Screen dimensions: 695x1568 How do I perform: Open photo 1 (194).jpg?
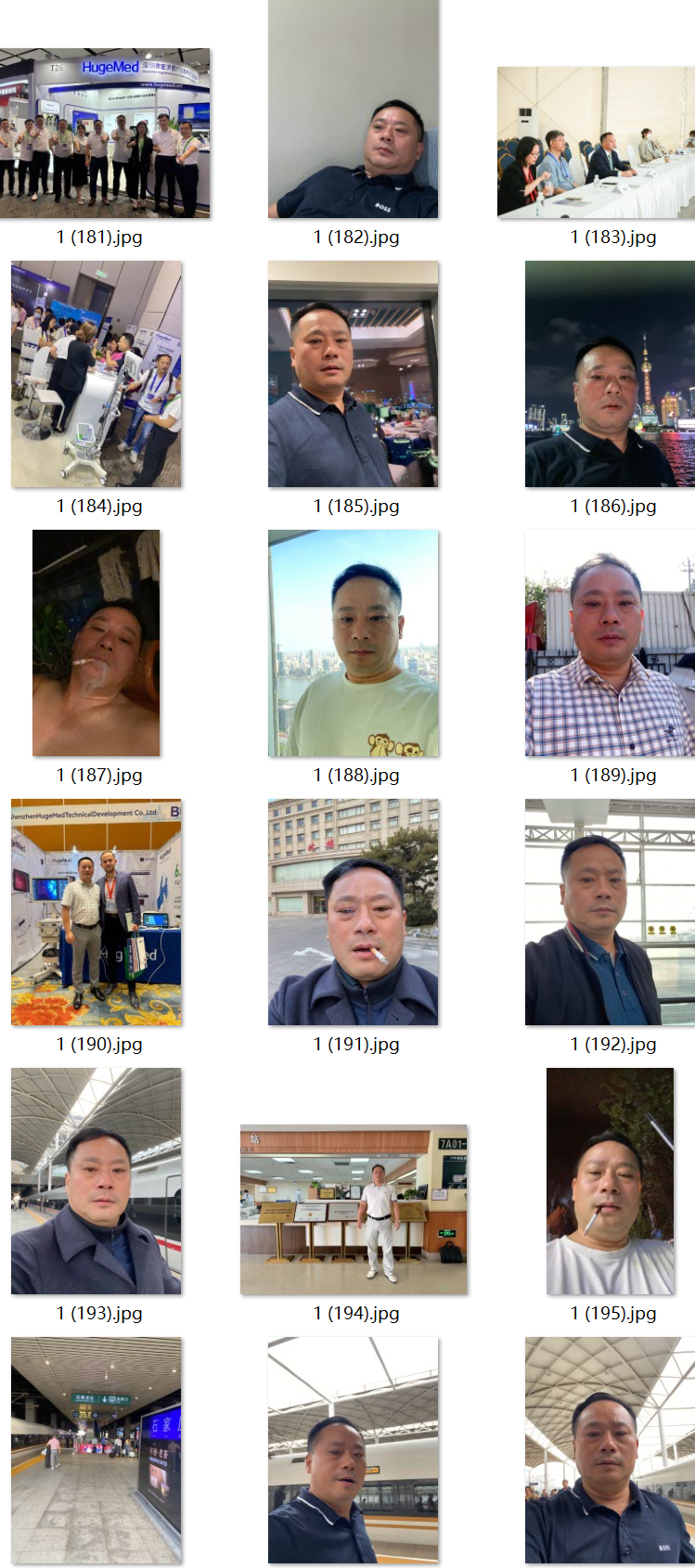(353, 1210)
